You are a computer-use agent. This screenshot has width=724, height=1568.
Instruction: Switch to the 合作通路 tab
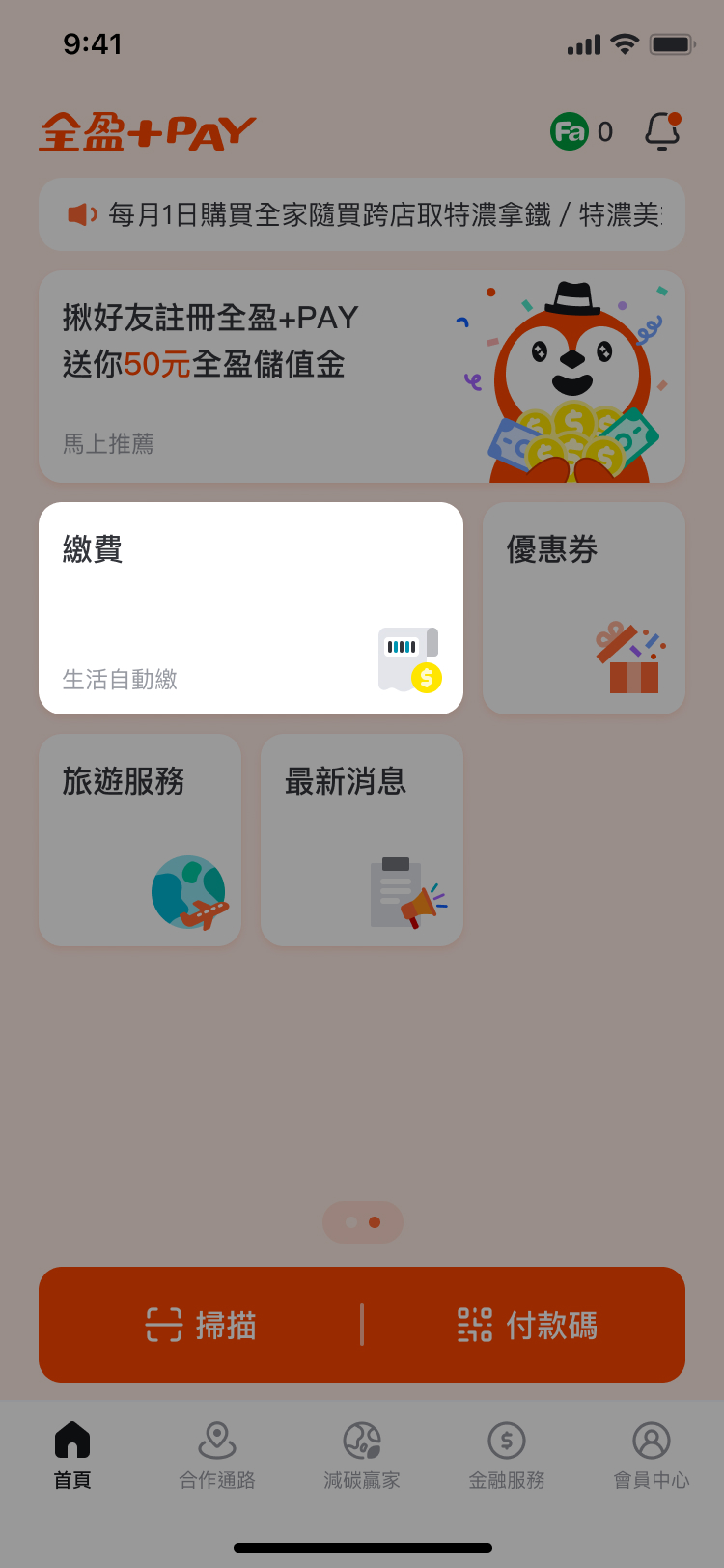click(217, 1456)
